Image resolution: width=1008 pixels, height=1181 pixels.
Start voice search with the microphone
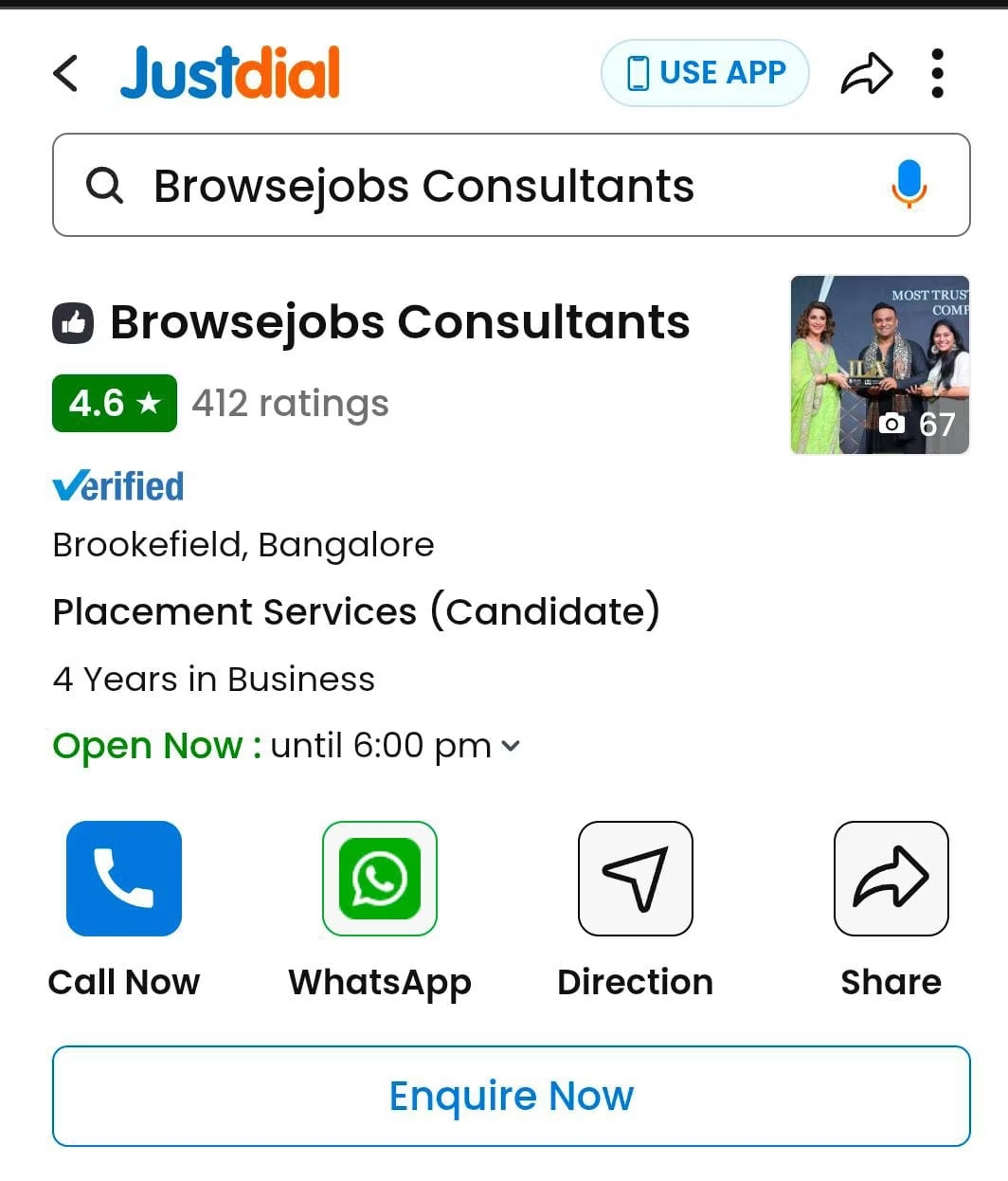tap(908, 184)
